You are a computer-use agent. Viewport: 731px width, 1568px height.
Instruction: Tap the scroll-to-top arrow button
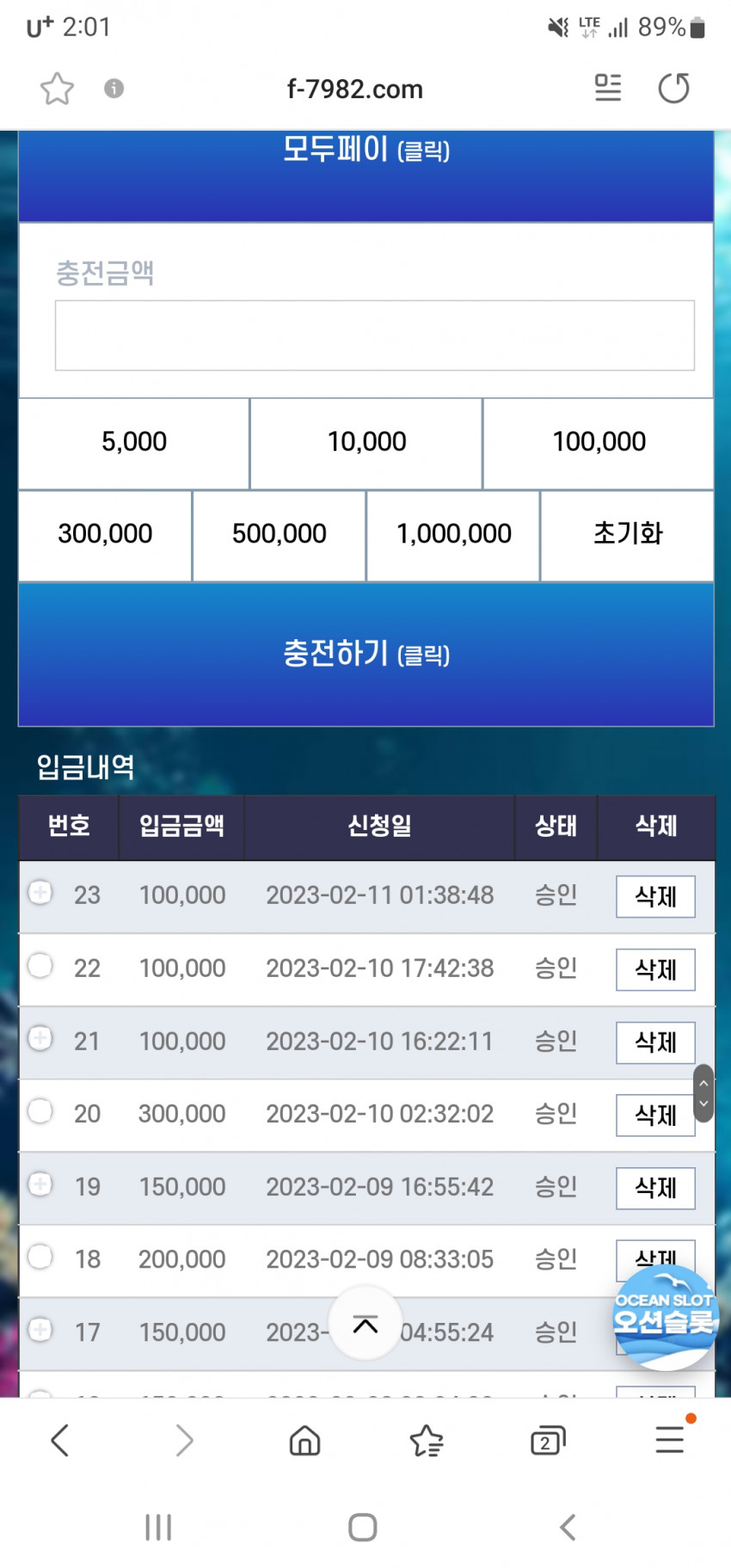click(365, 1324)
